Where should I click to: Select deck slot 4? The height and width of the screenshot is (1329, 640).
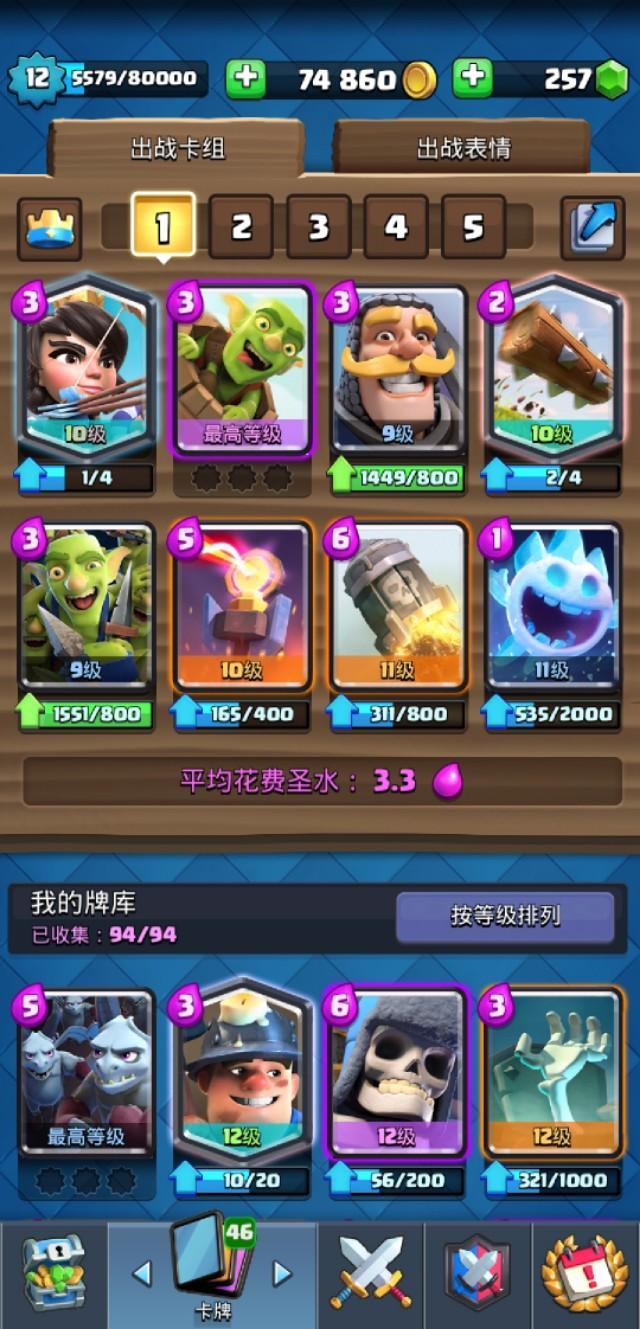coord(396,227)
